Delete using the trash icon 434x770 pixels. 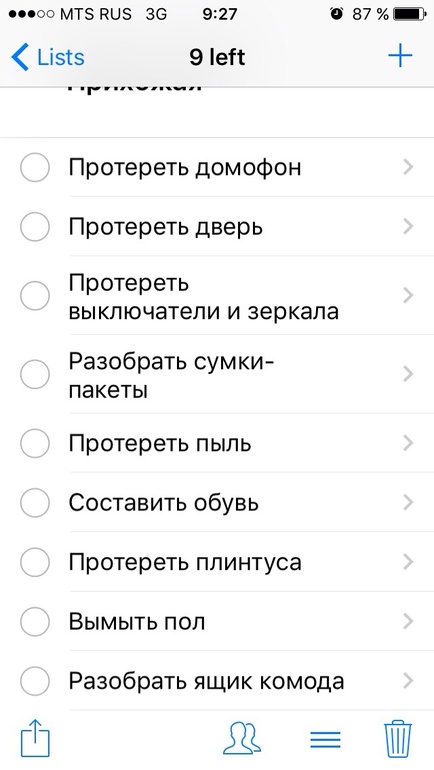tap(398, 739)
